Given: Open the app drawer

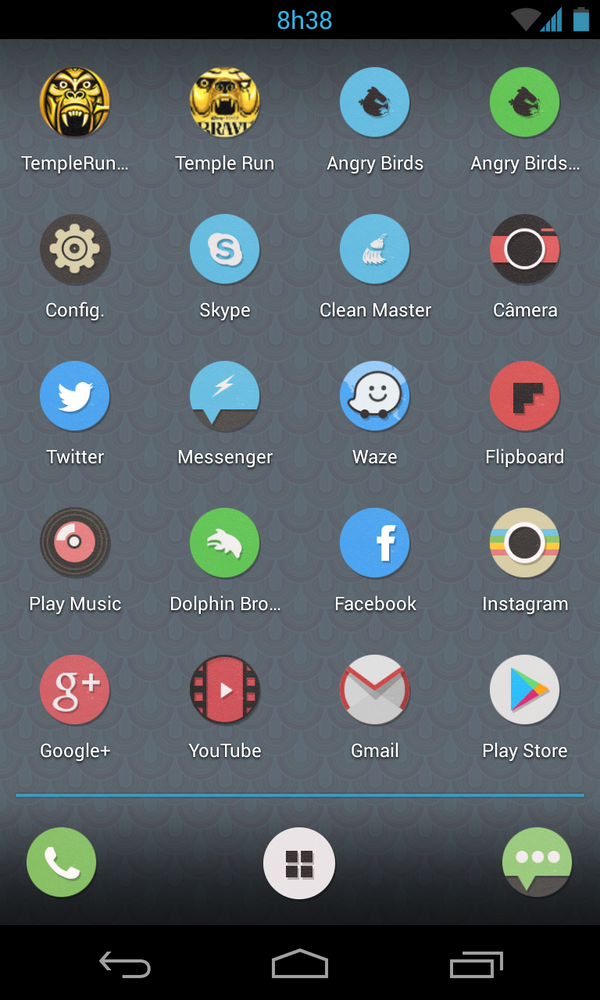Looking at the screenshot, I should 299,863.
